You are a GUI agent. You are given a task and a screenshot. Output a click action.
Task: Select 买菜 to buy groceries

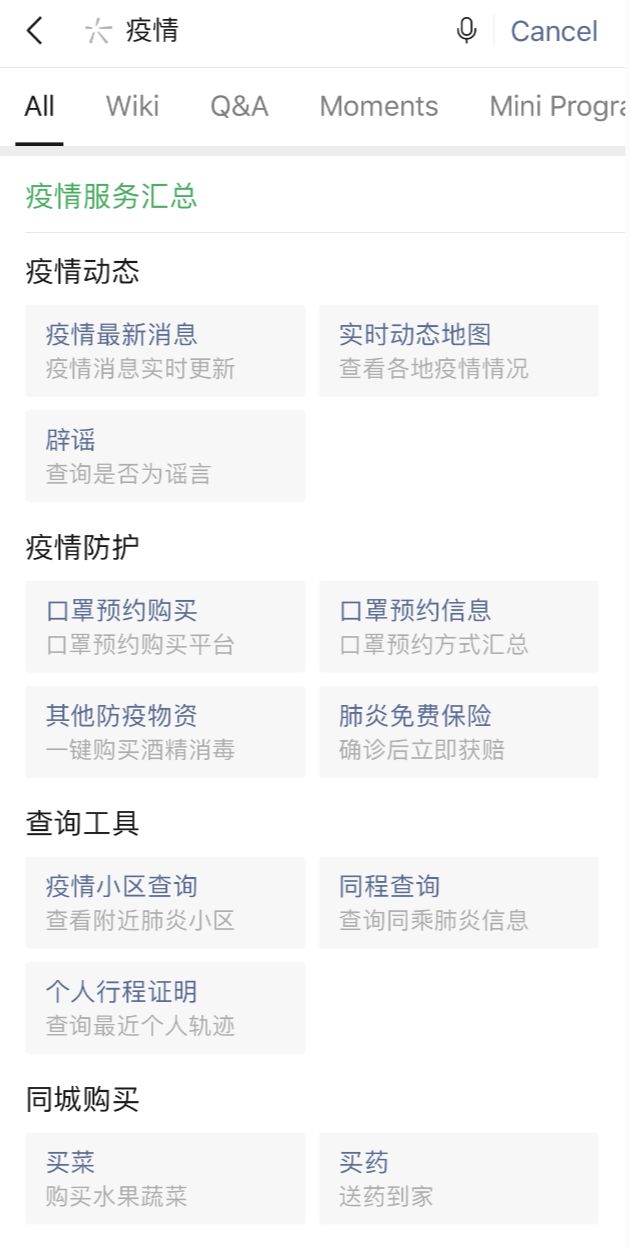click(x=165, y=1179)
